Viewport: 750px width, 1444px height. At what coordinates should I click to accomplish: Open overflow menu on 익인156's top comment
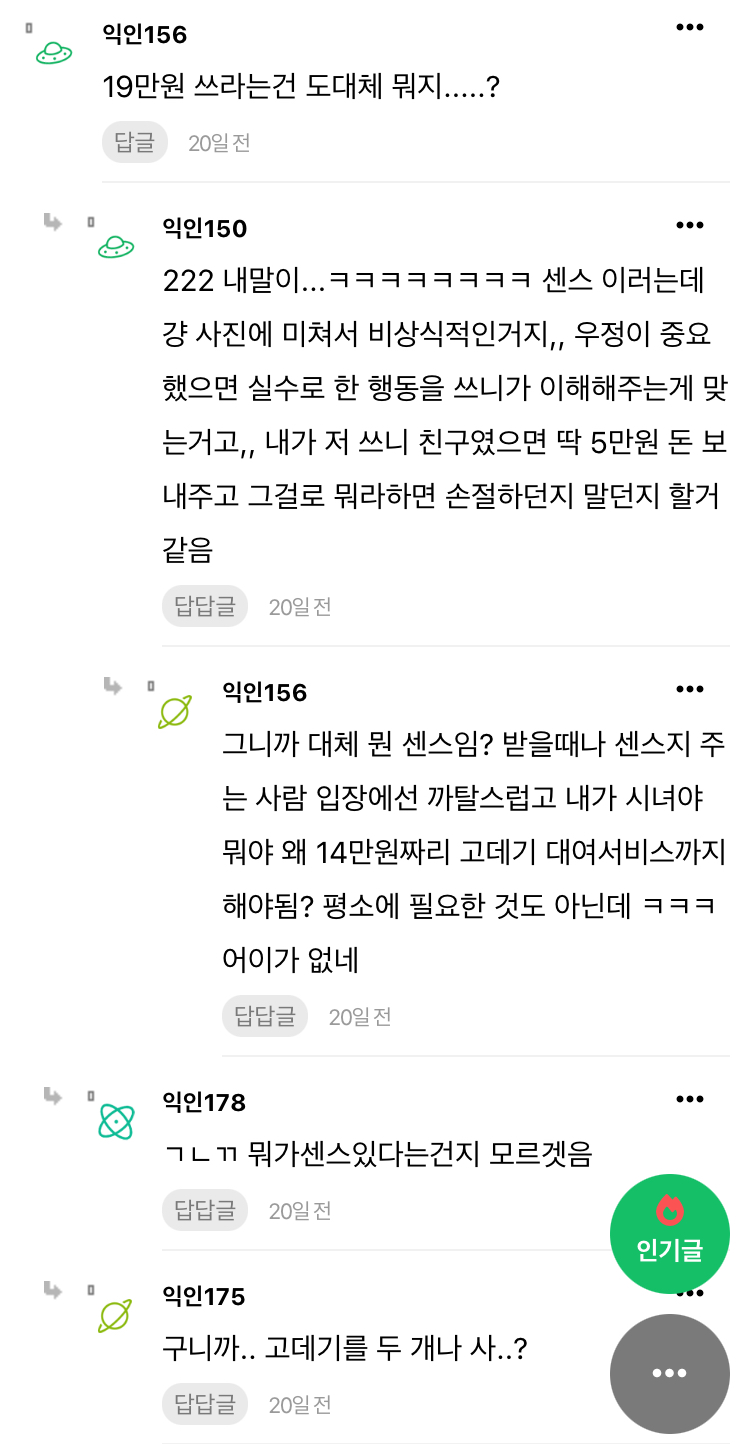[690, 27]
